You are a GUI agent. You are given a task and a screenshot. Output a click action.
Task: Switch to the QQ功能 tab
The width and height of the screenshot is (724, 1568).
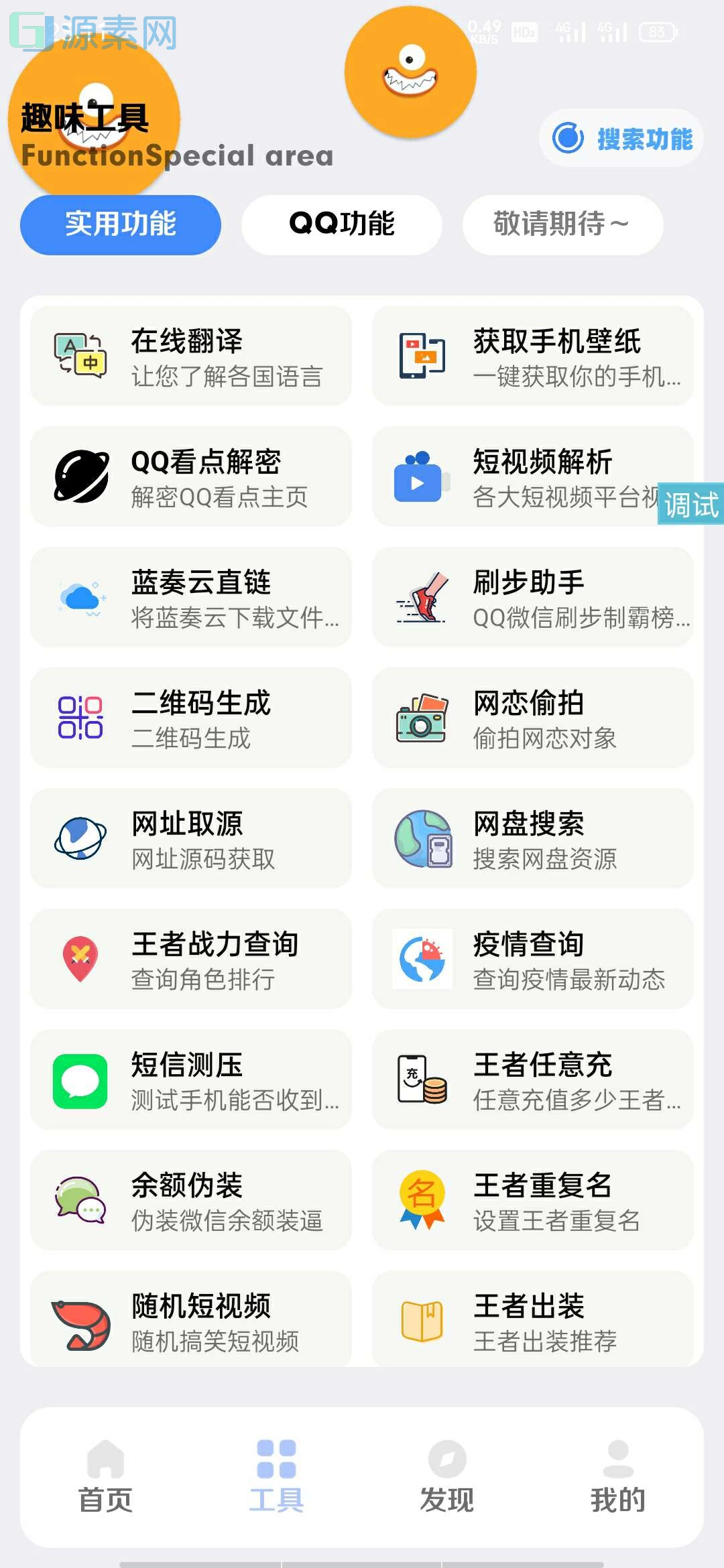(341, 224)
